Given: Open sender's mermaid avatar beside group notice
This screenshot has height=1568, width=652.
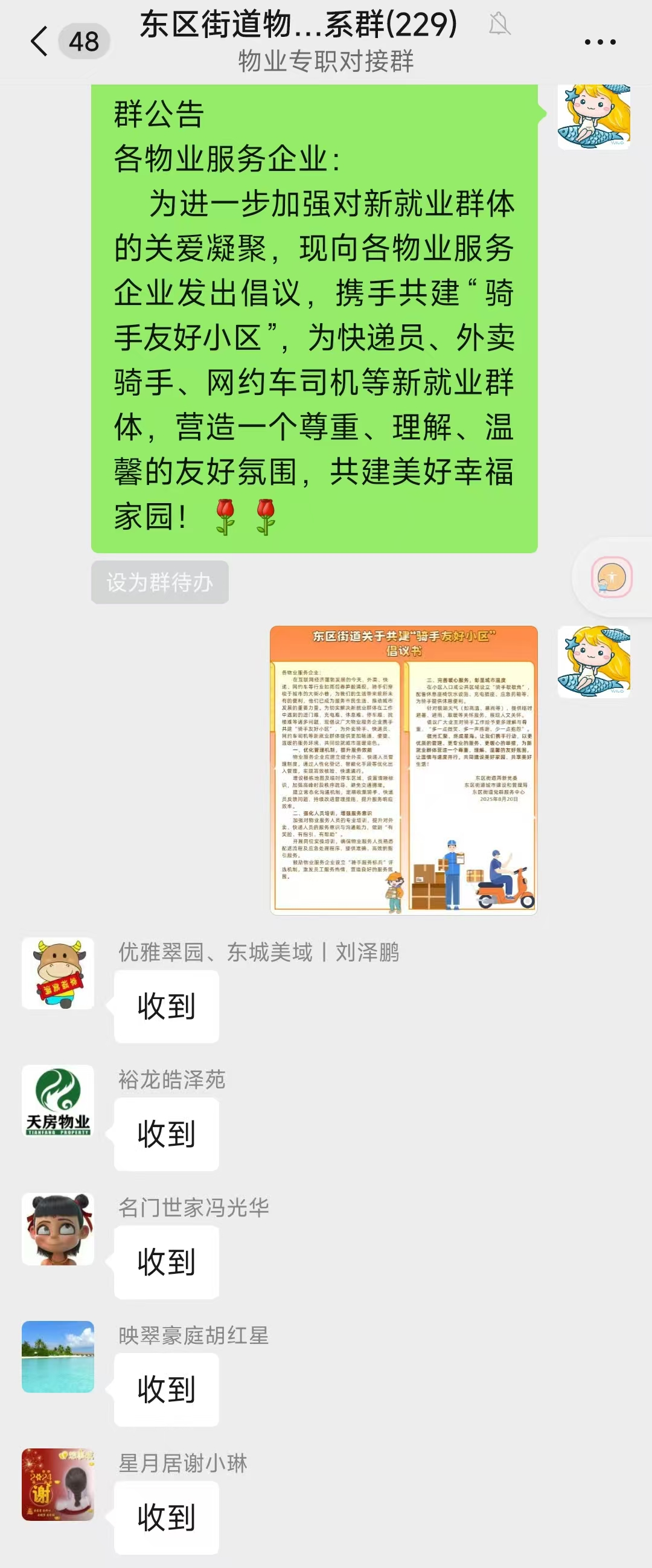Looking at the screenshot, I should pyautogui.click(x=593, y=117).
